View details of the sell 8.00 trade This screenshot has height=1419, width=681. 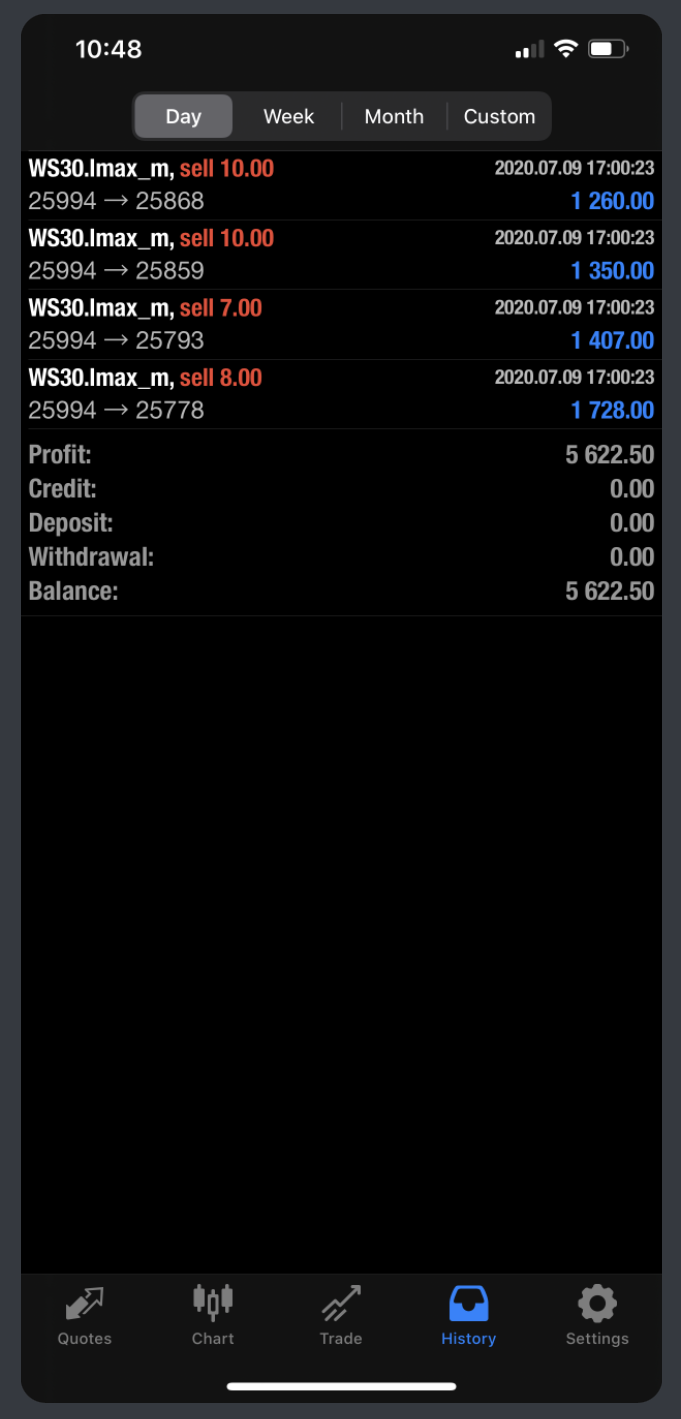pyautogui.click(x=341, y=394)
